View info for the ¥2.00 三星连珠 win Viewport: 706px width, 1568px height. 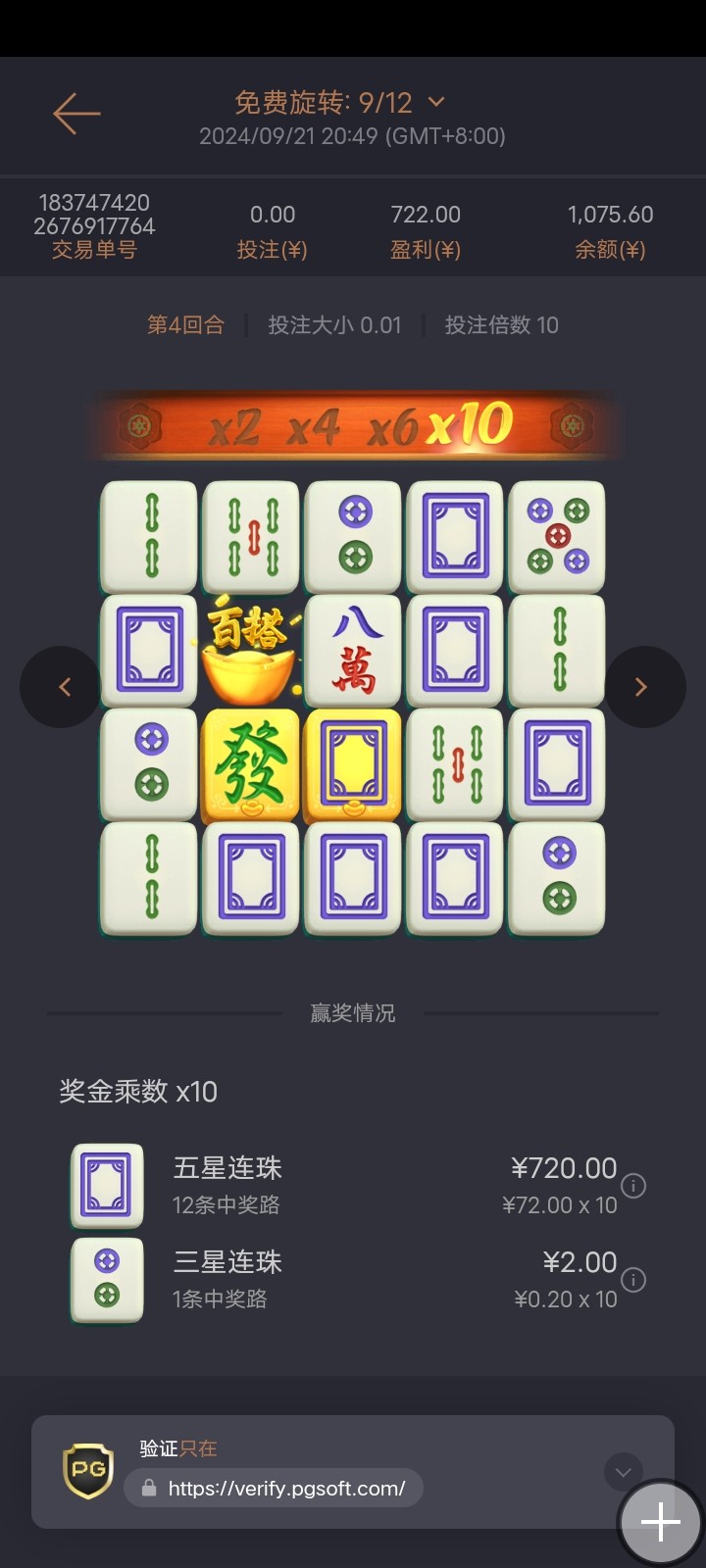634,1280
